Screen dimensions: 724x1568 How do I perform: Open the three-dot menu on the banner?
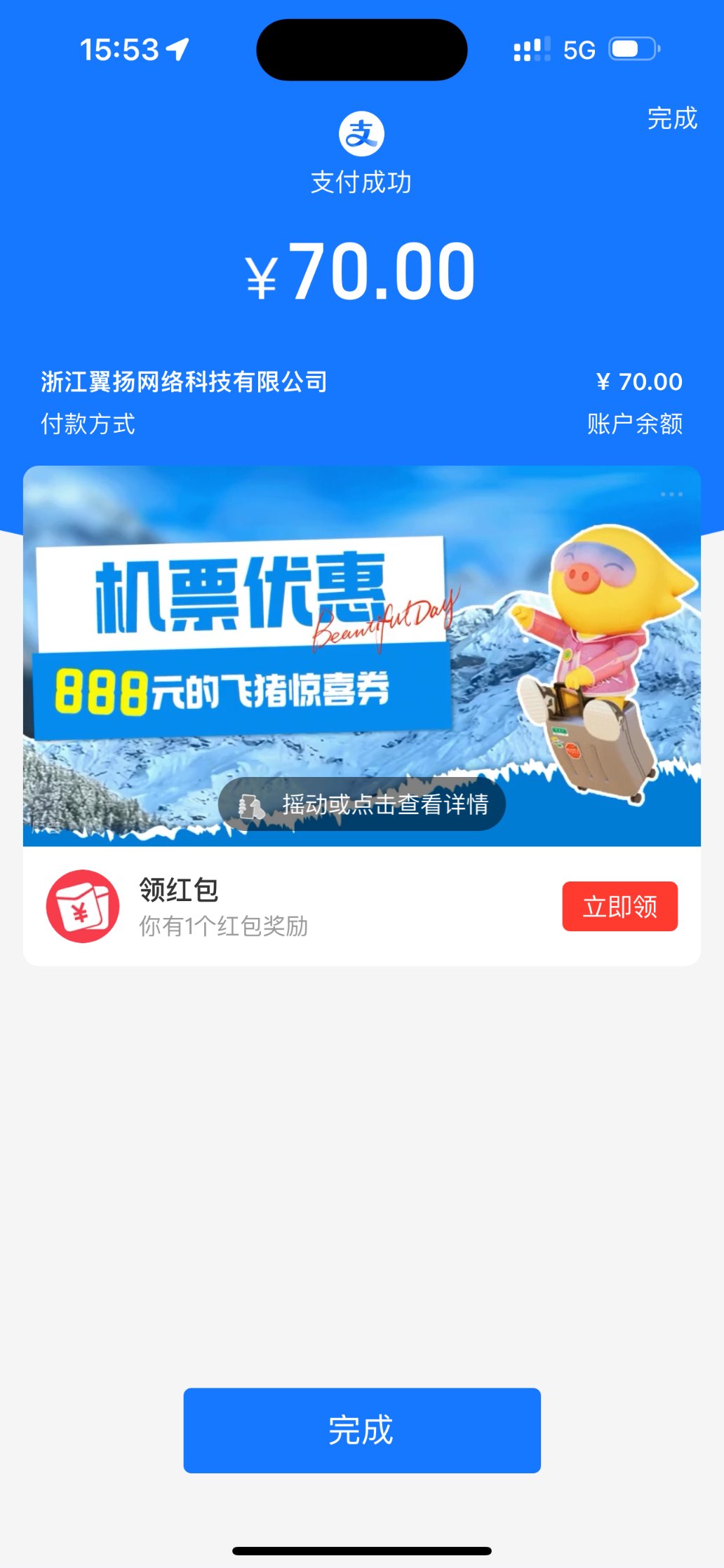(671, 494)
